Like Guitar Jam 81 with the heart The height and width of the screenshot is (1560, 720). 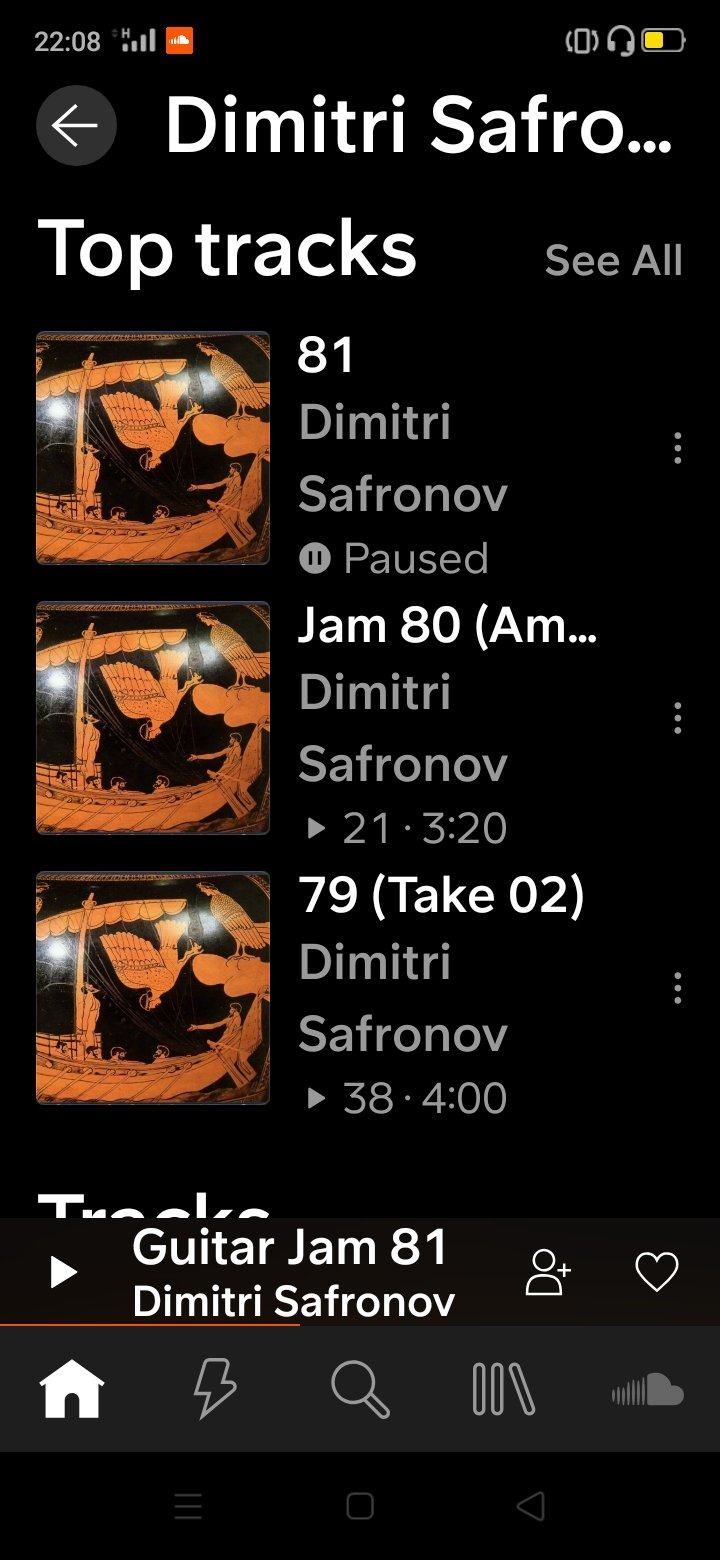tap(657, 1272)
